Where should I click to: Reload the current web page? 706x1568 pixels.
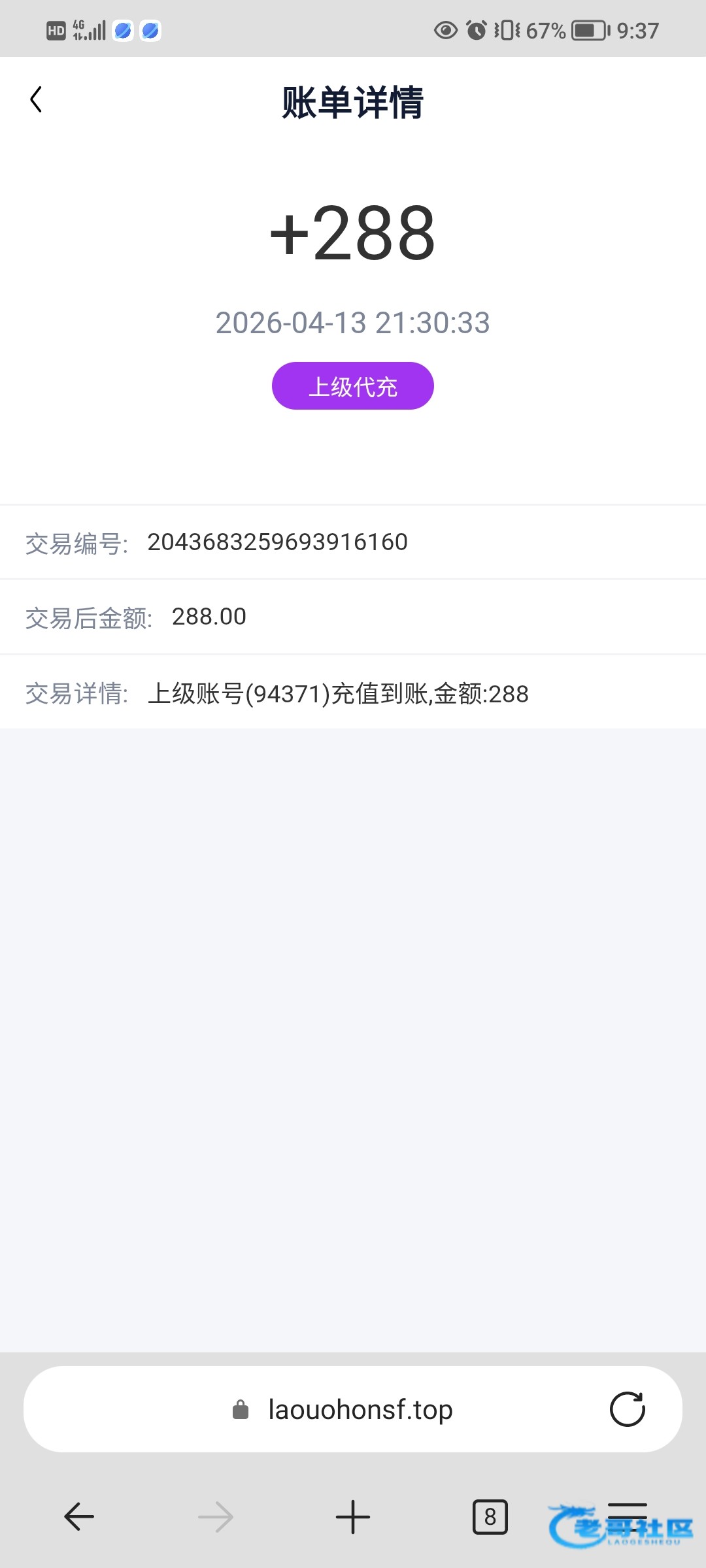pos(627,1409)
